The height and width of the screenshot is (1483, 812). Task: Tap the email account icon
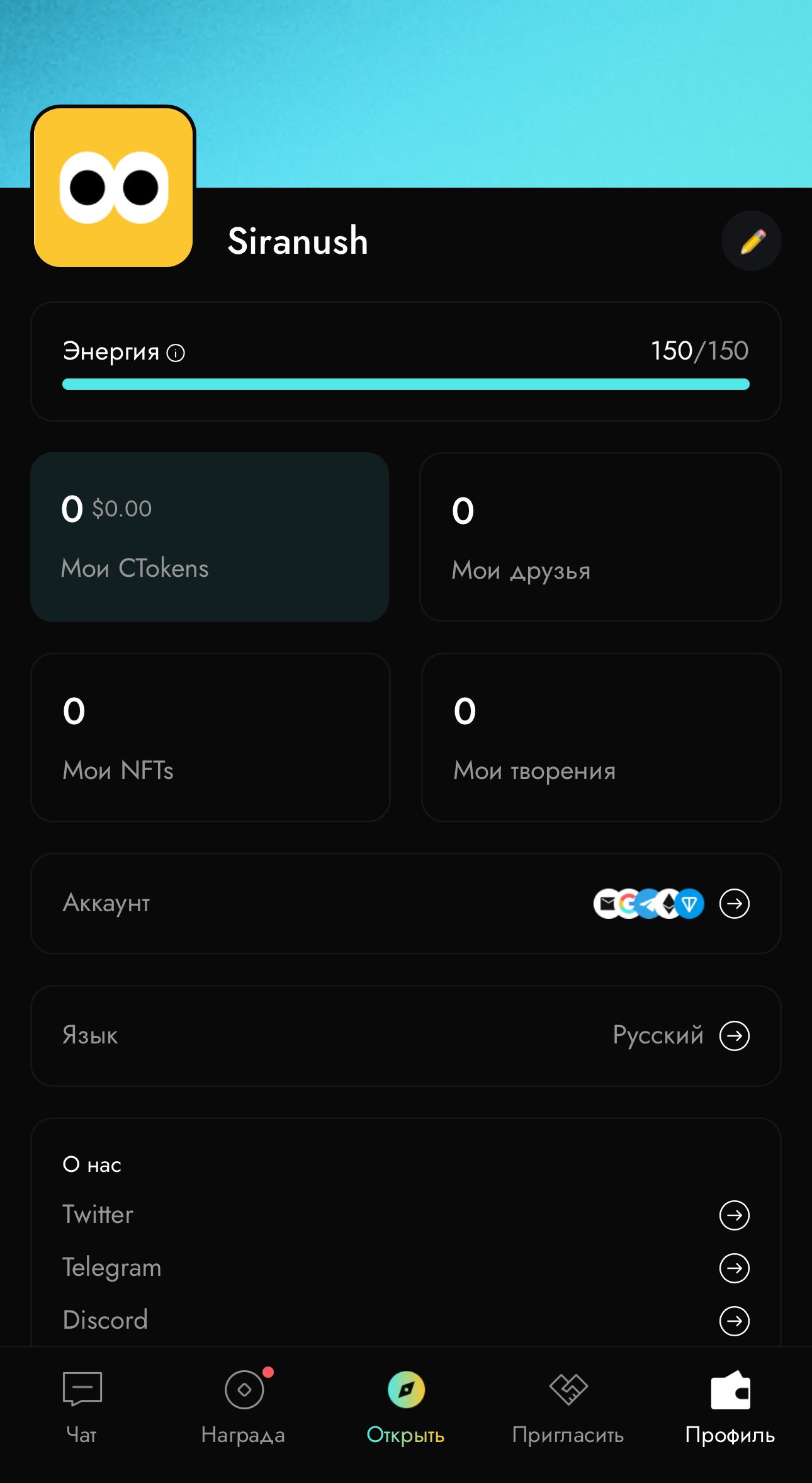(606, 903)
